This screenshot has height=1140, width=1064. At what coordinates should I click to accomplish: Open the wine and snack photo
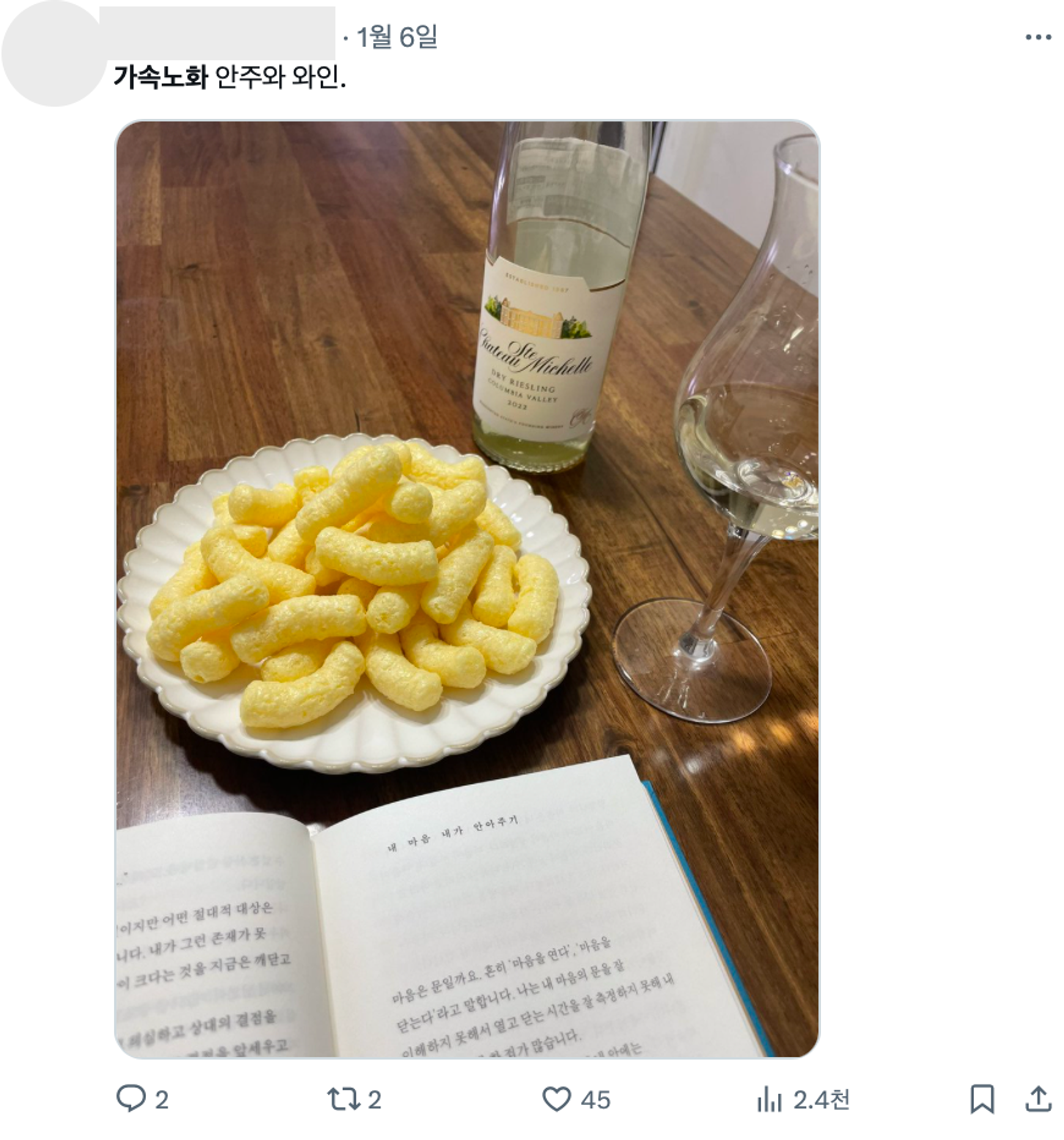click(467, 588)
